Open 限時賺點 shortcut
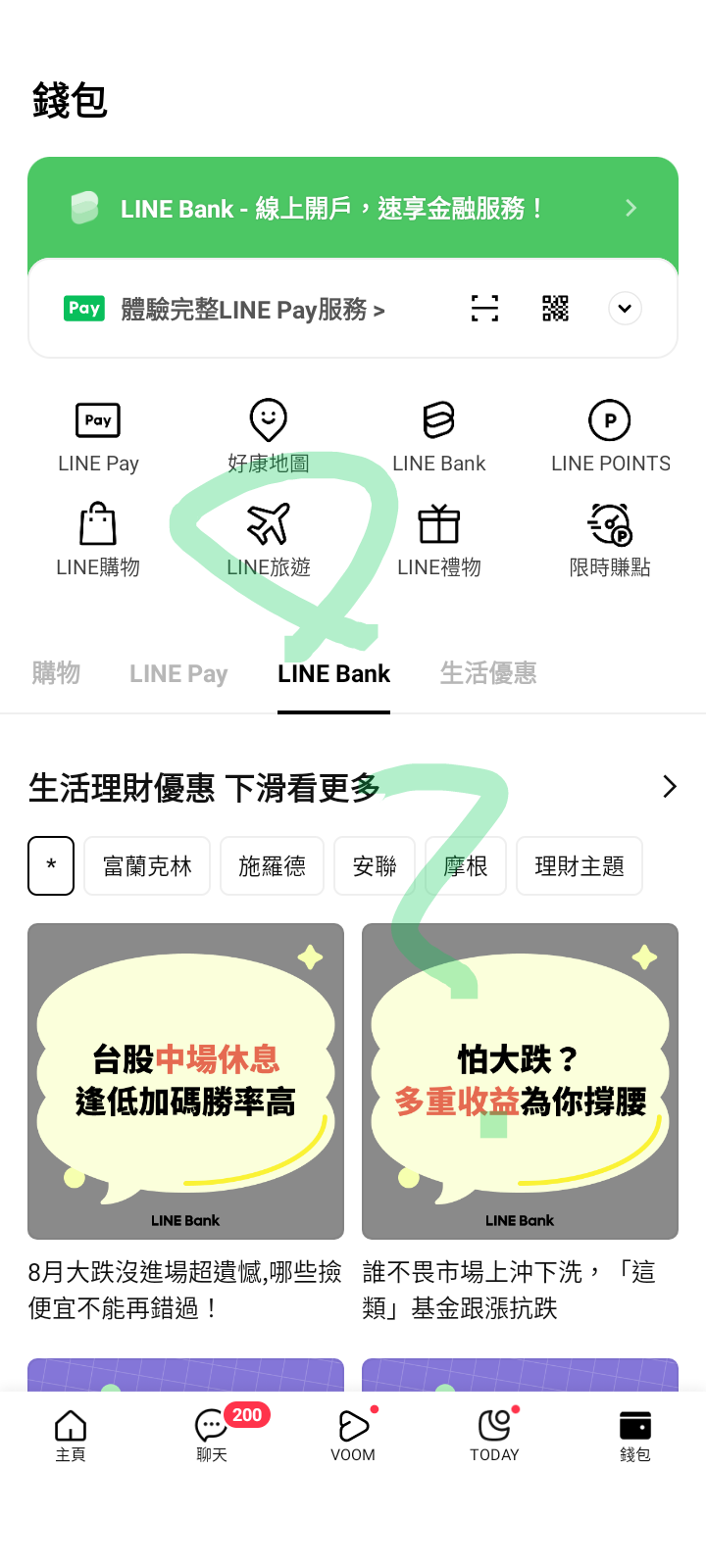The width and height of the screenshot is (706, 1568). point(610,540)
